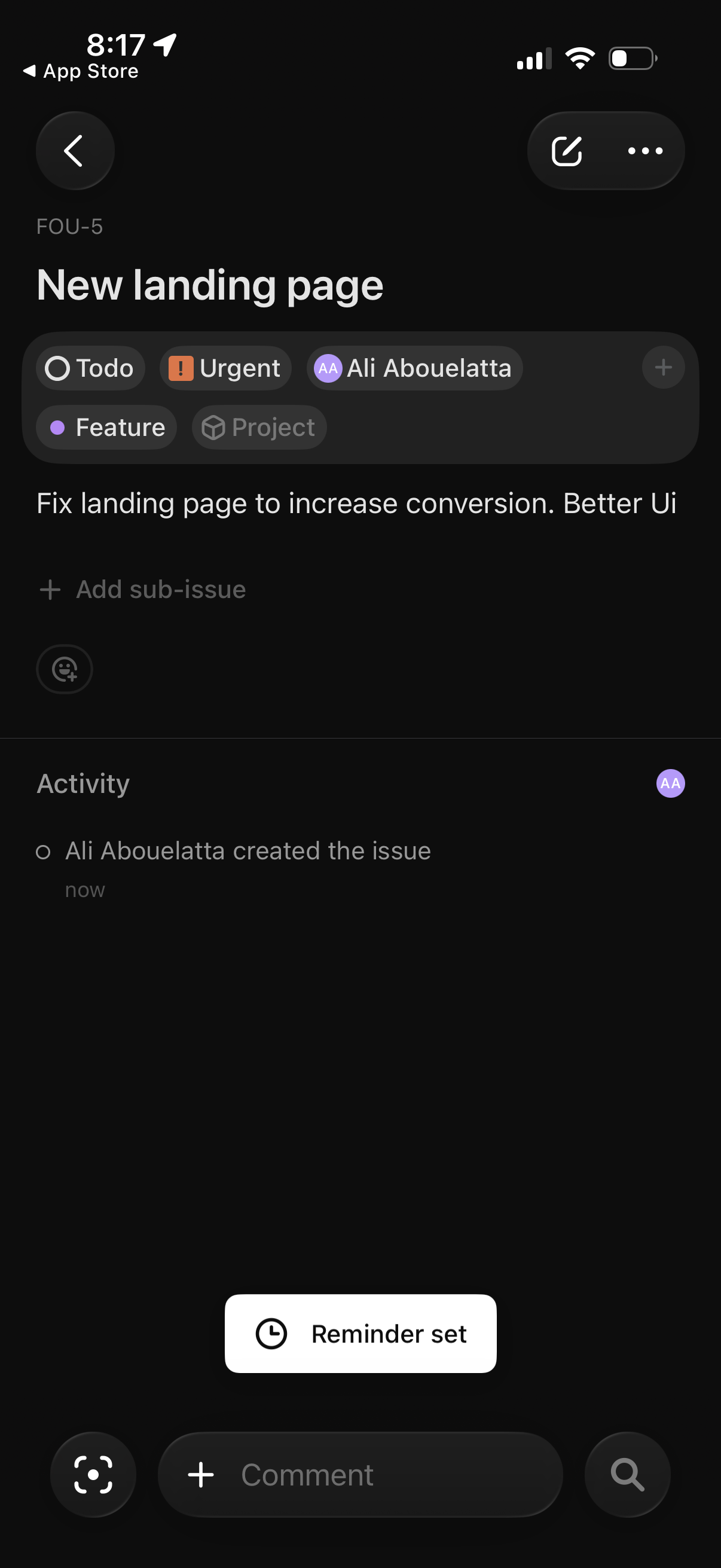
Task: Open the more options ellipsis menu
Action: click(644, 151)
